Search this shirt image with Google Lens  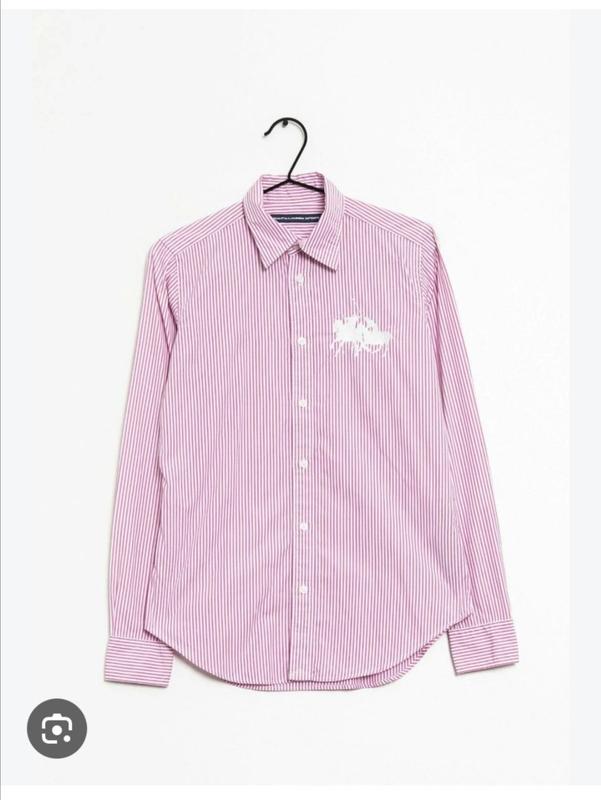click(x=57, y=728)
